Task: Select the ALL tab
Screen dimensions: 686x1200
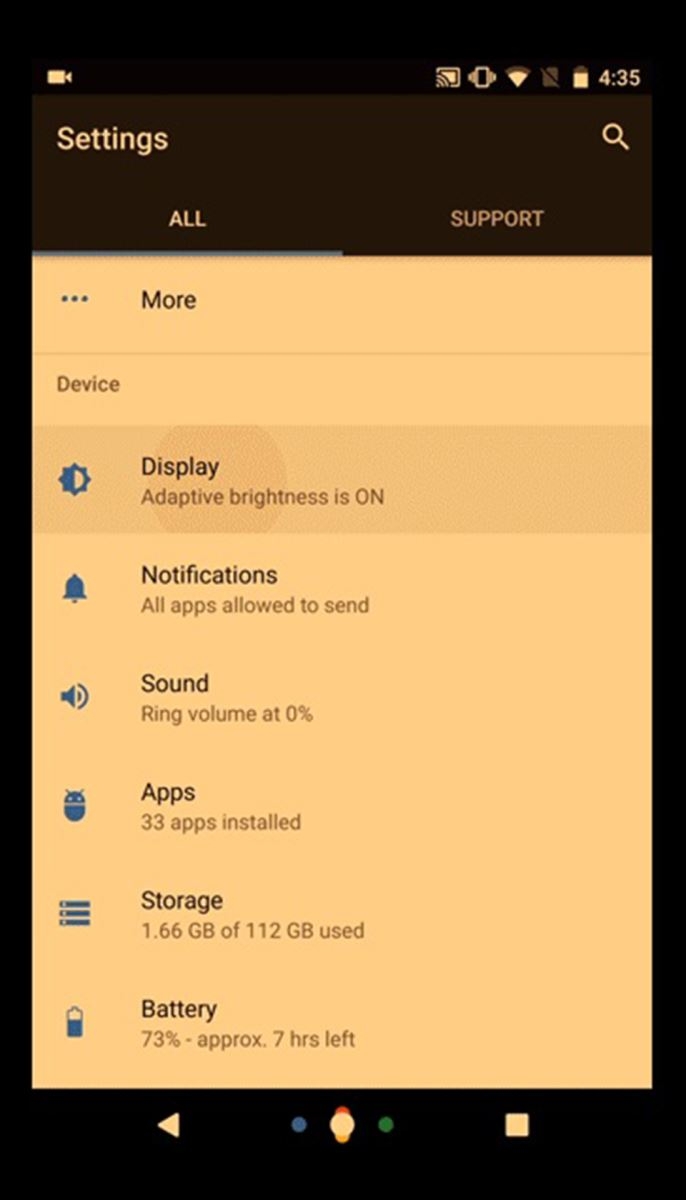Action: coord(187,219)
